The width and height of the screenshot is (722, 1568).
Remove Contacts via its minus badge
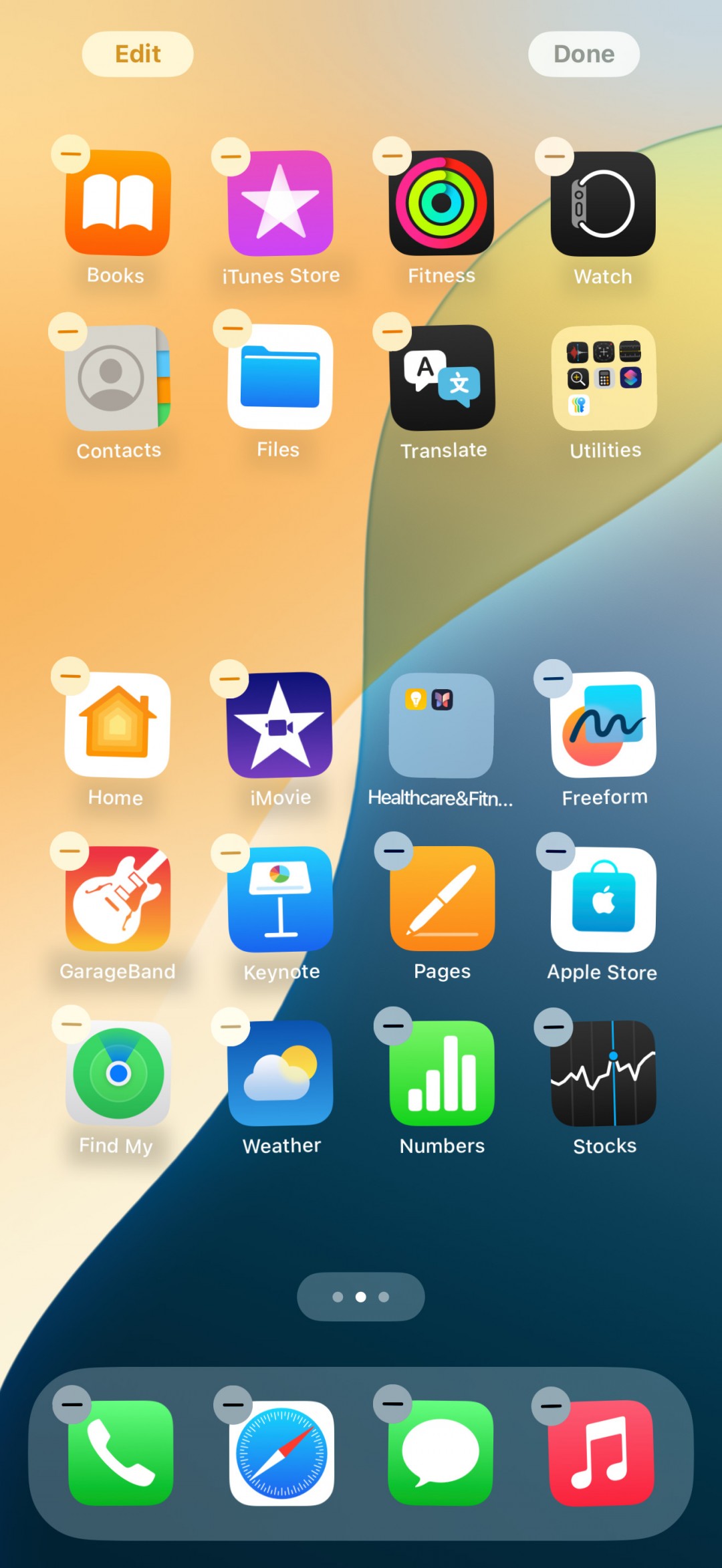point(68,332)
